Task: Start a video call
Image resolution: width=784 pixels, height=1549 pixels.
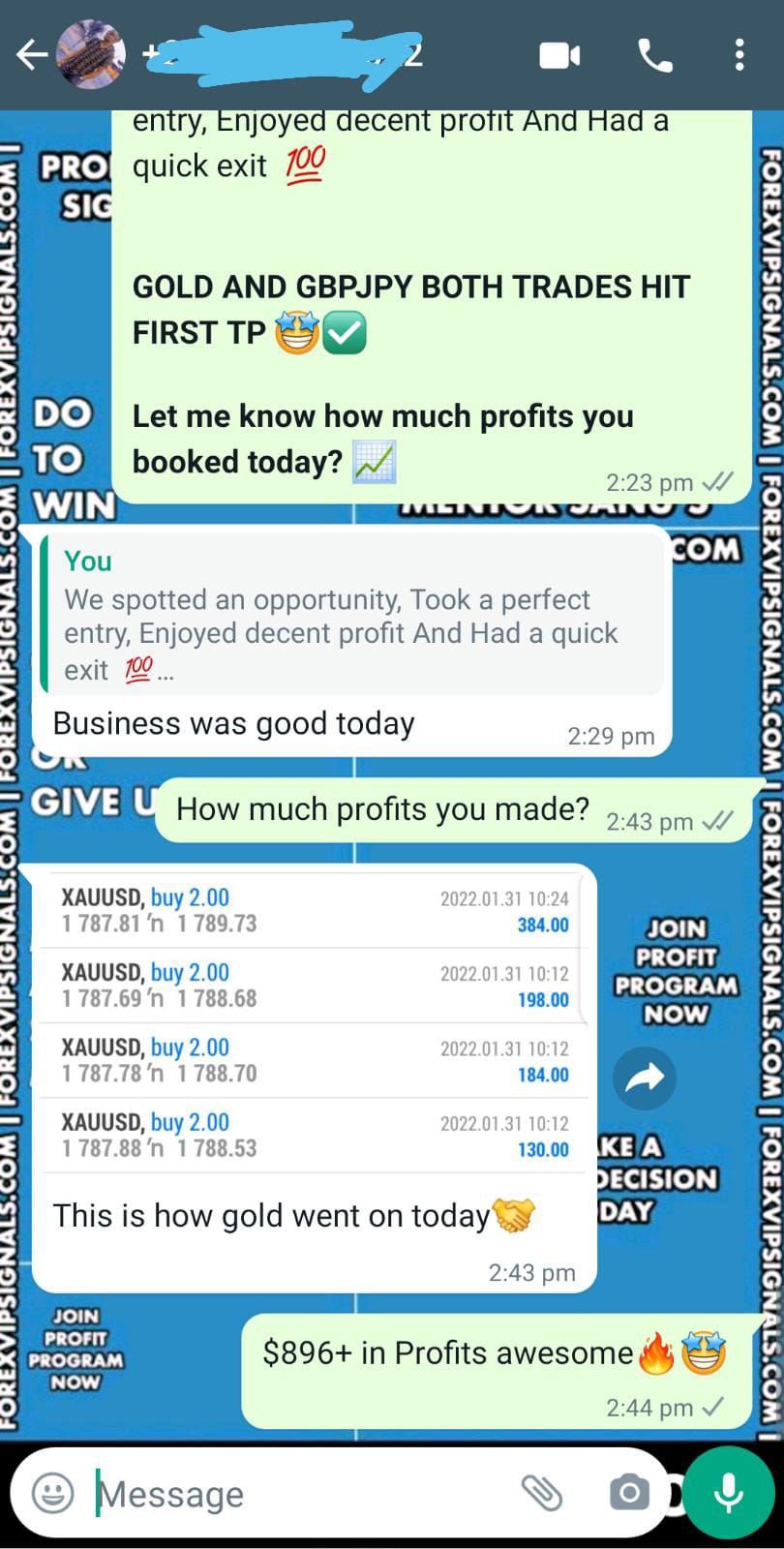Action: click(559, 55)
